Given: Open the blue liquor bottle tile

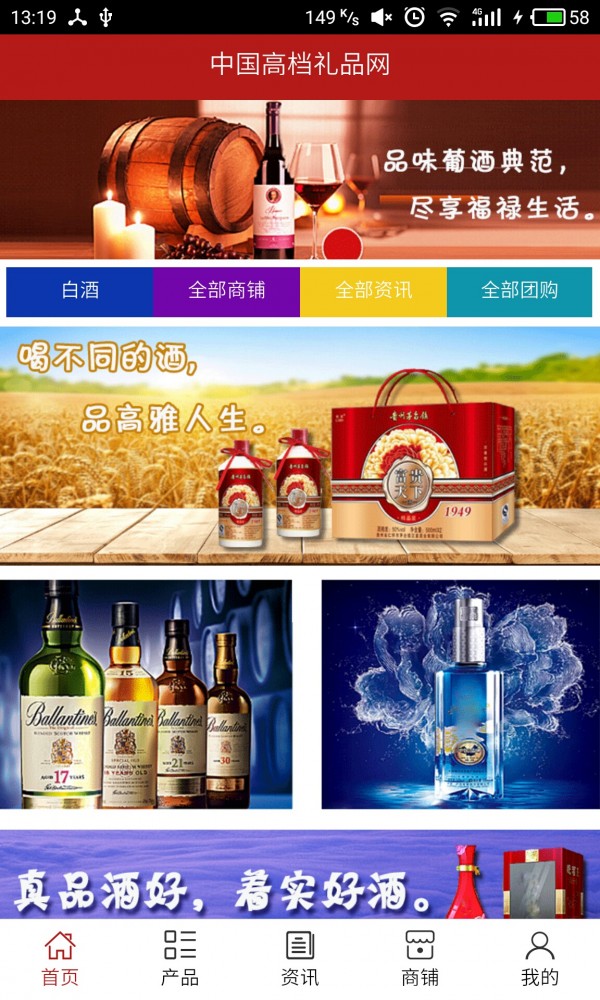Looking at the screenshot, I should pos(460,695).
